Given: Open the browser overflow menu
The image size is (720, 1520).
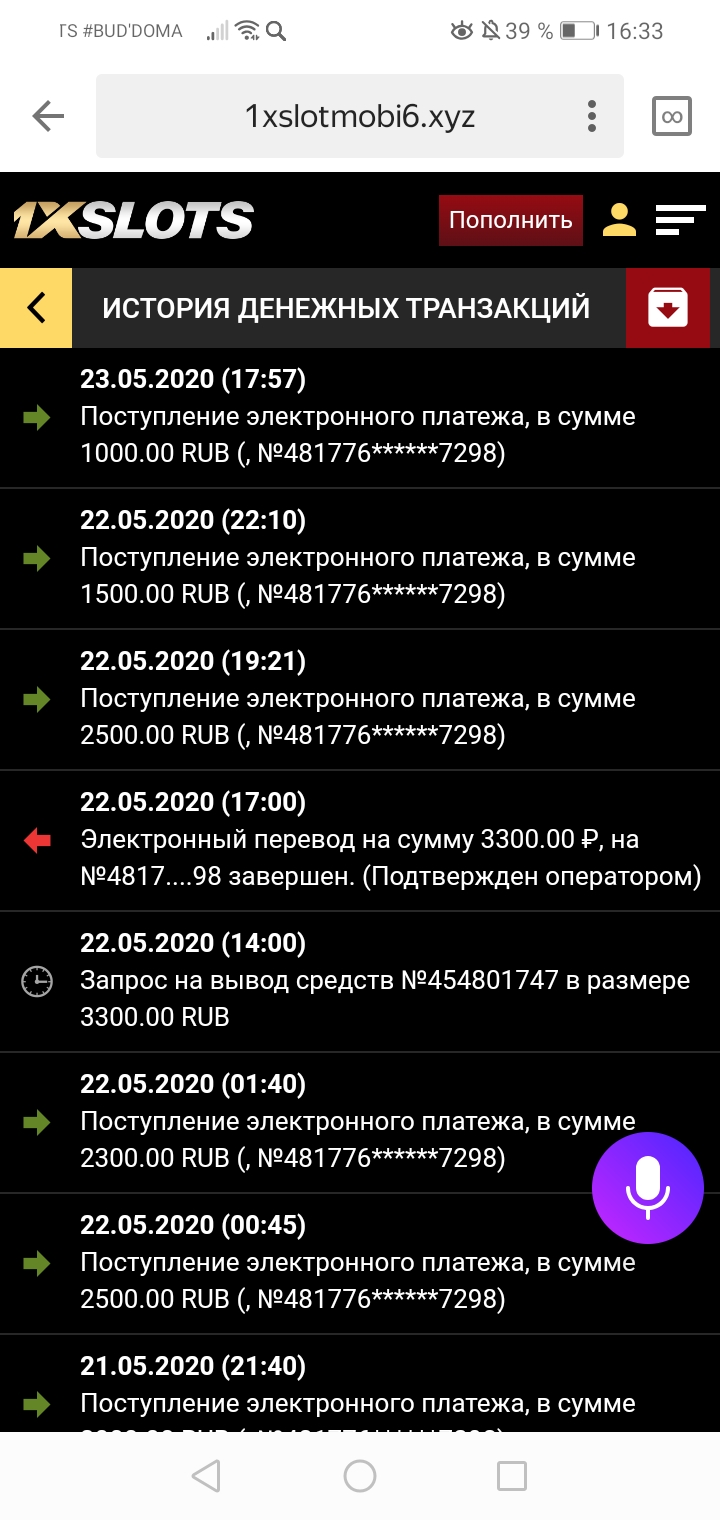Looking at the screenshot, I should click(x=593, y=117).
